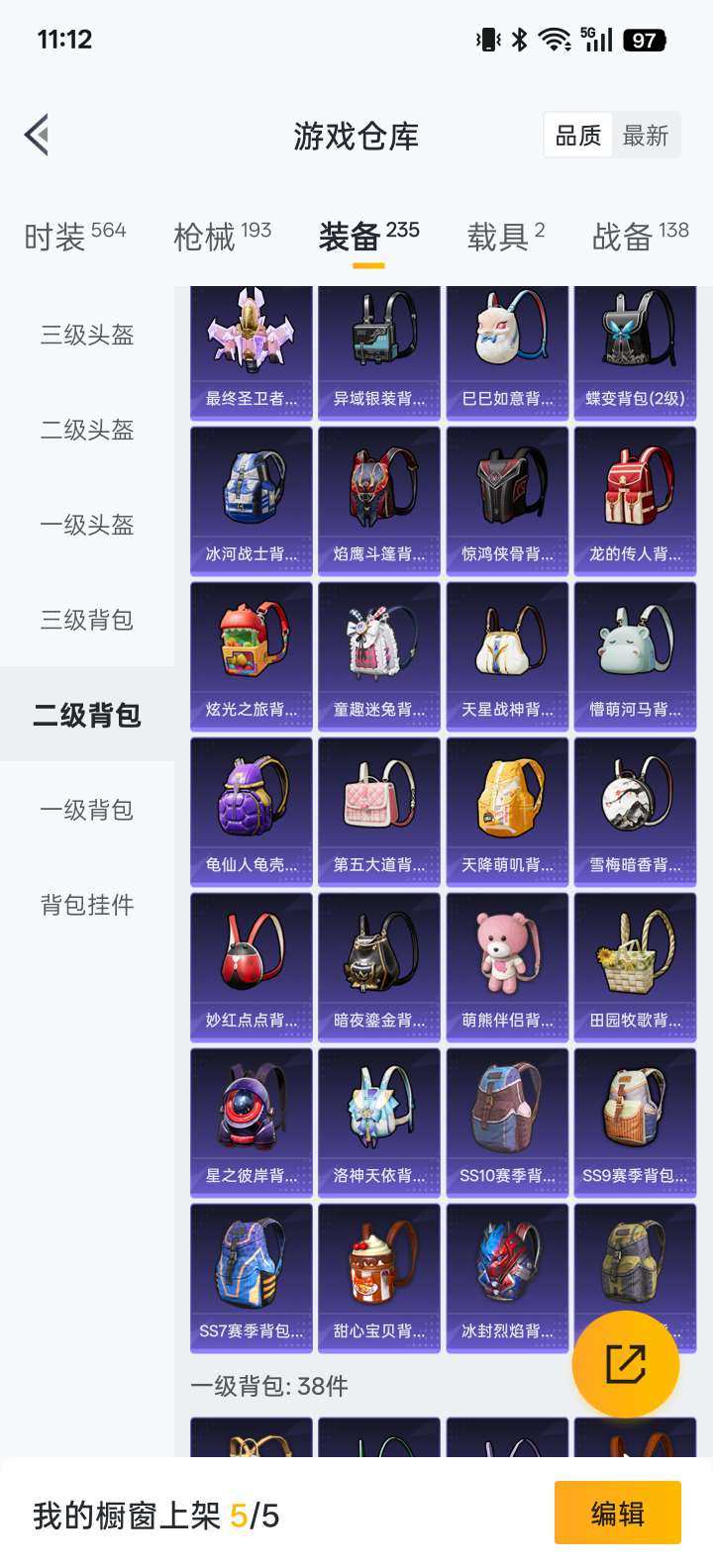This screenshot has width=713, height=1568.
Task: Select the 萌熊伴侣 pink bear backpack
Action: point(507,953)
